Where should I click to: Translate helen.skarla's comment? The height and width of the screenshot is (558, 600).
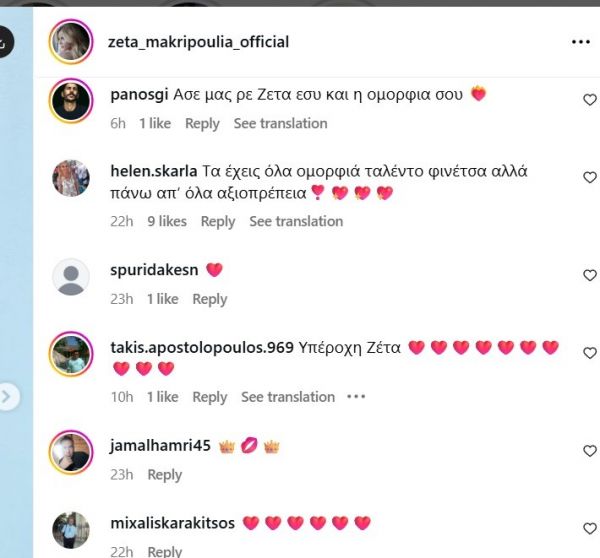(x=296, y=221)
